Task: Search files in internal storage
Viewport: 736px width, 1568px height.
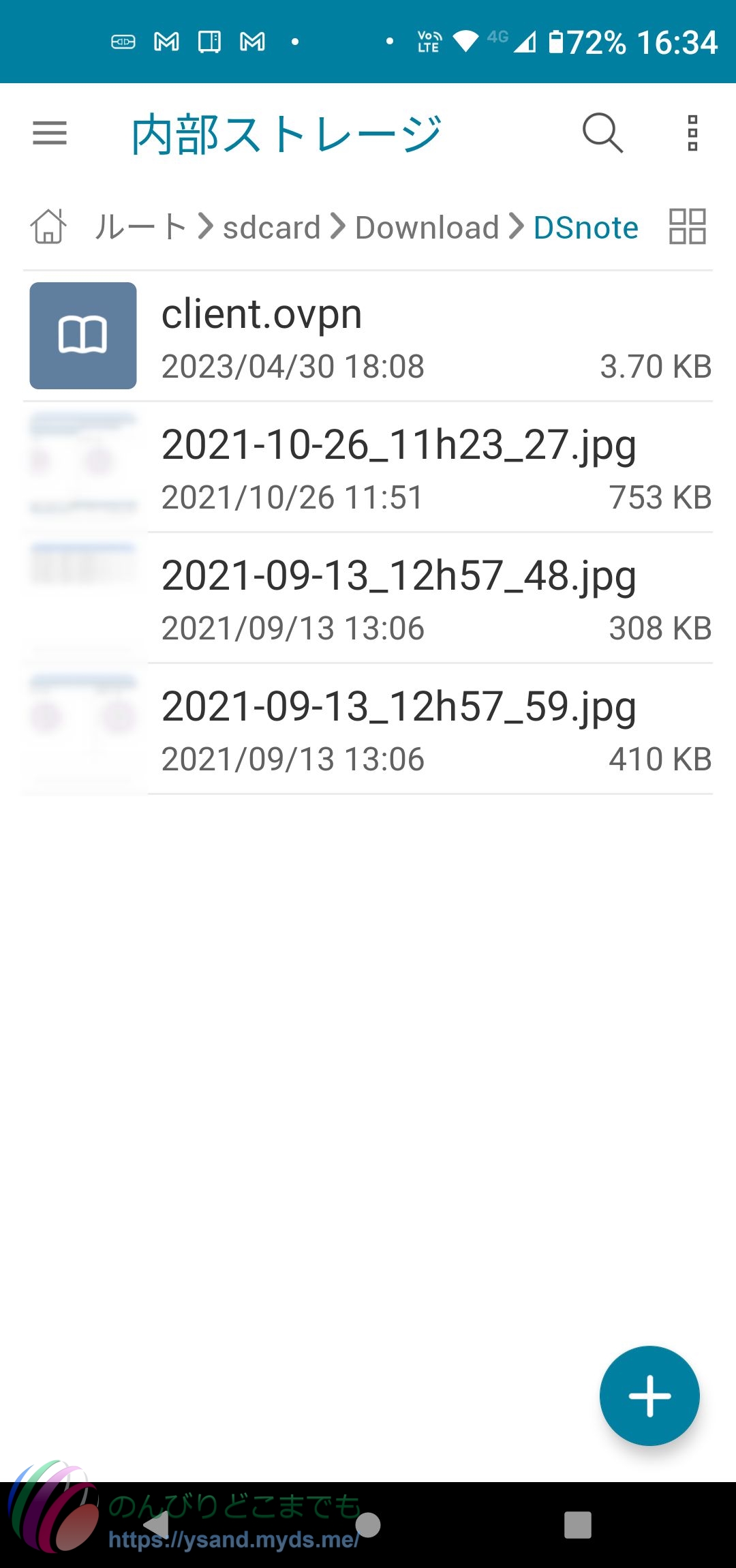Action: point(602,133)
